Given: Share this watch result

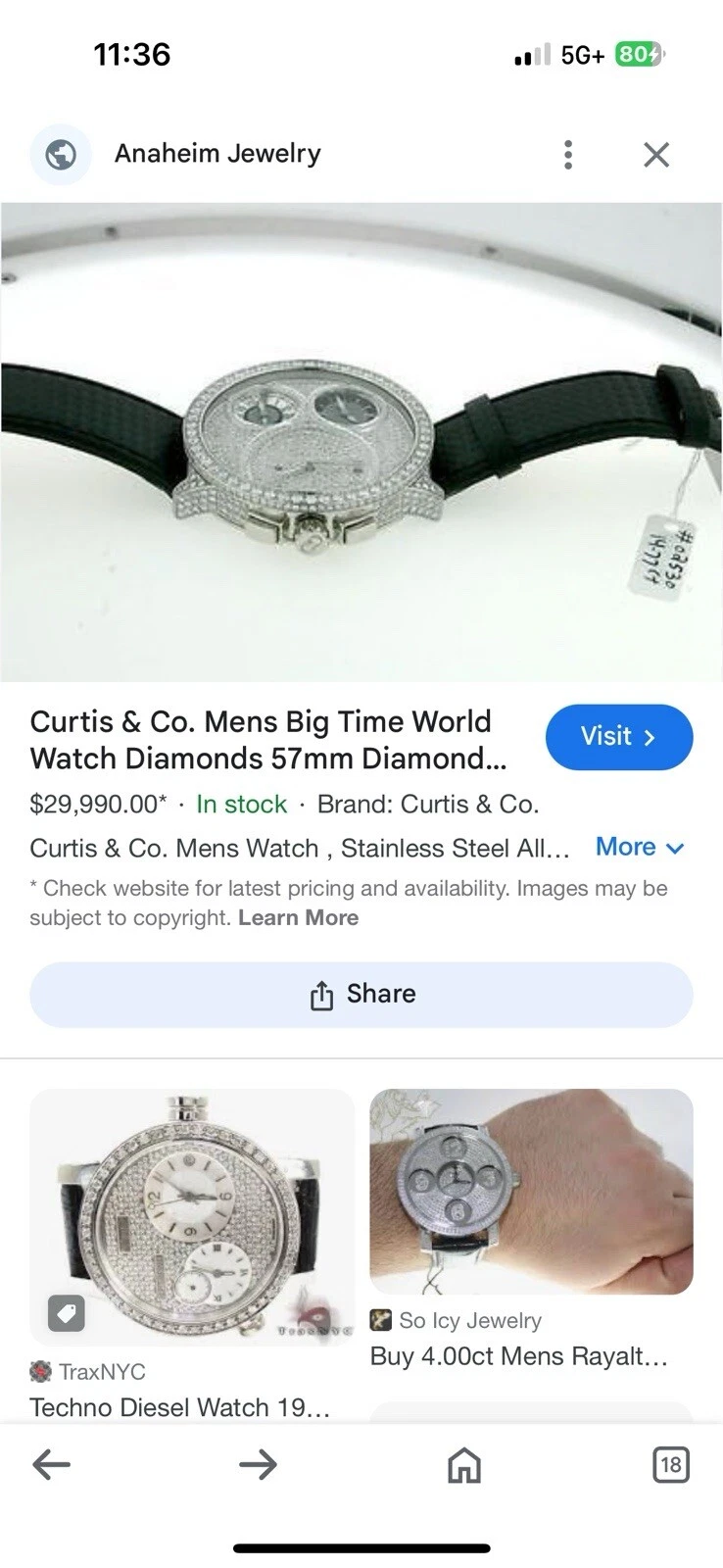Looking at the screenshot, I should (361, 994).
